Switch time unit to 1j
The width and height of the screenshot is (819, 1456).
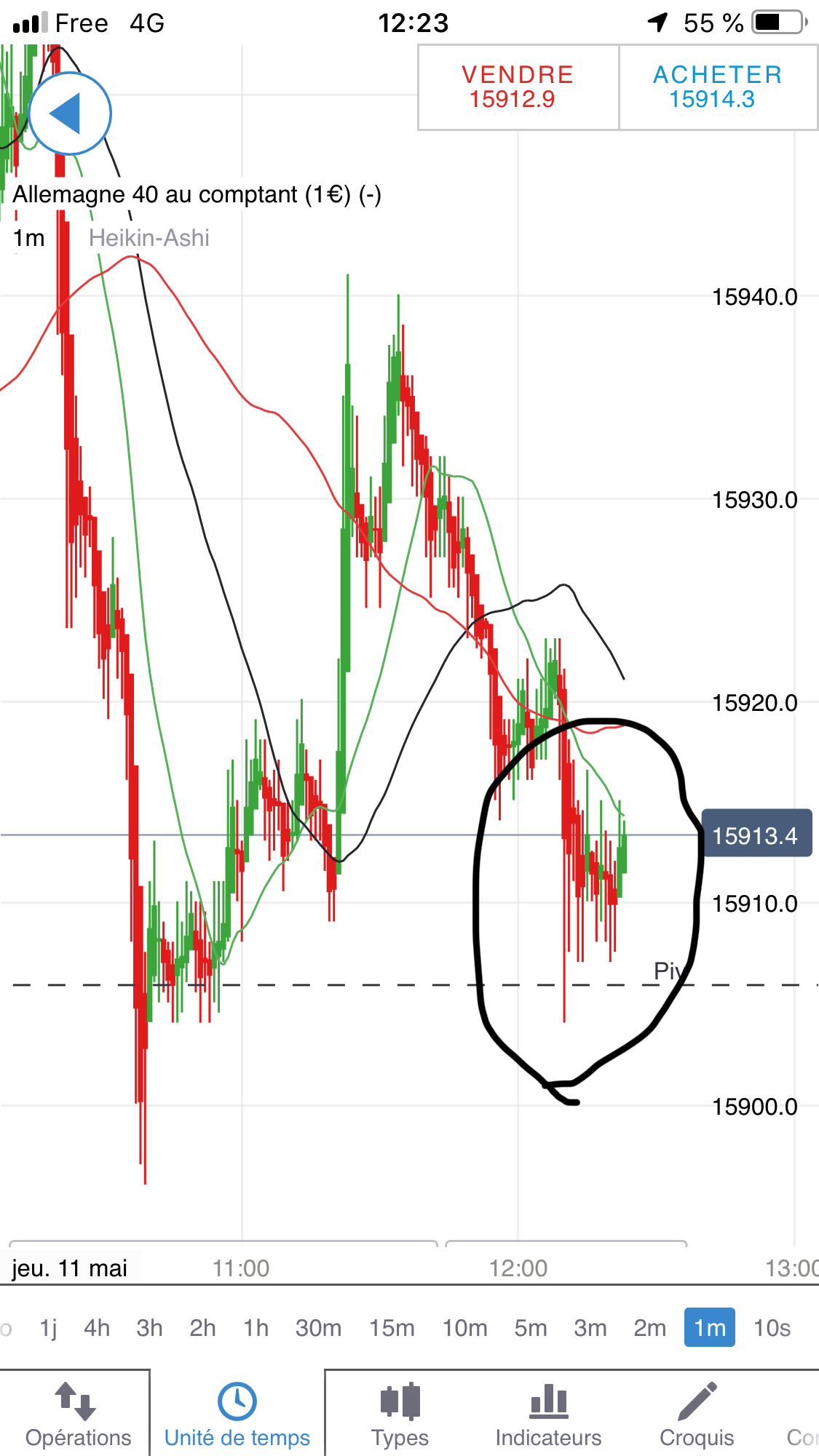pos(48,1328)
